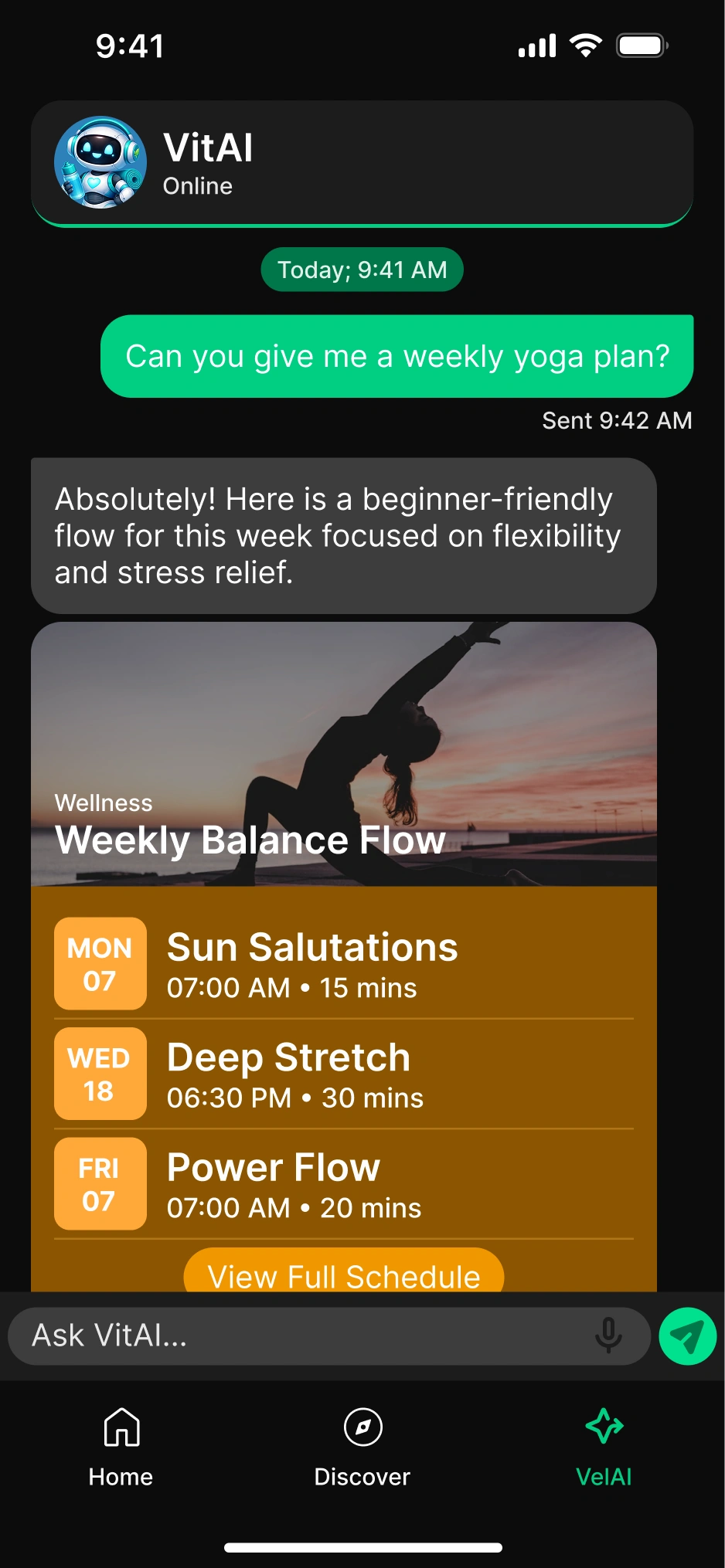
Task: Open the Power Flow session
Action: tap(343, 1183)
